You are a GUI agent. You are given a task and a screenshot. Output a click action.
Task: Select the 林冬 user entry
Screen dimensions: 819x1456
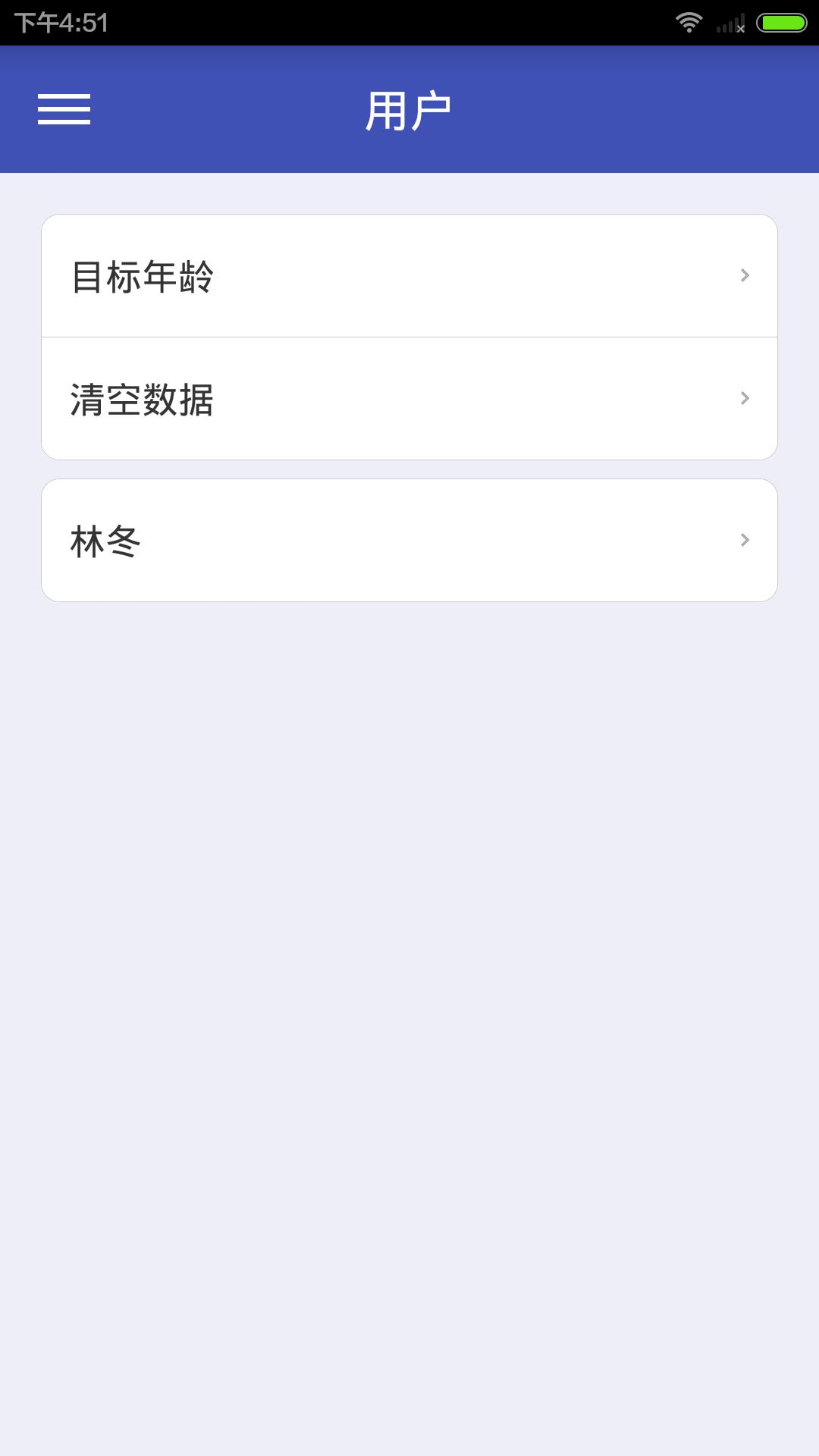pyautogui.click(x=409, y=540)
